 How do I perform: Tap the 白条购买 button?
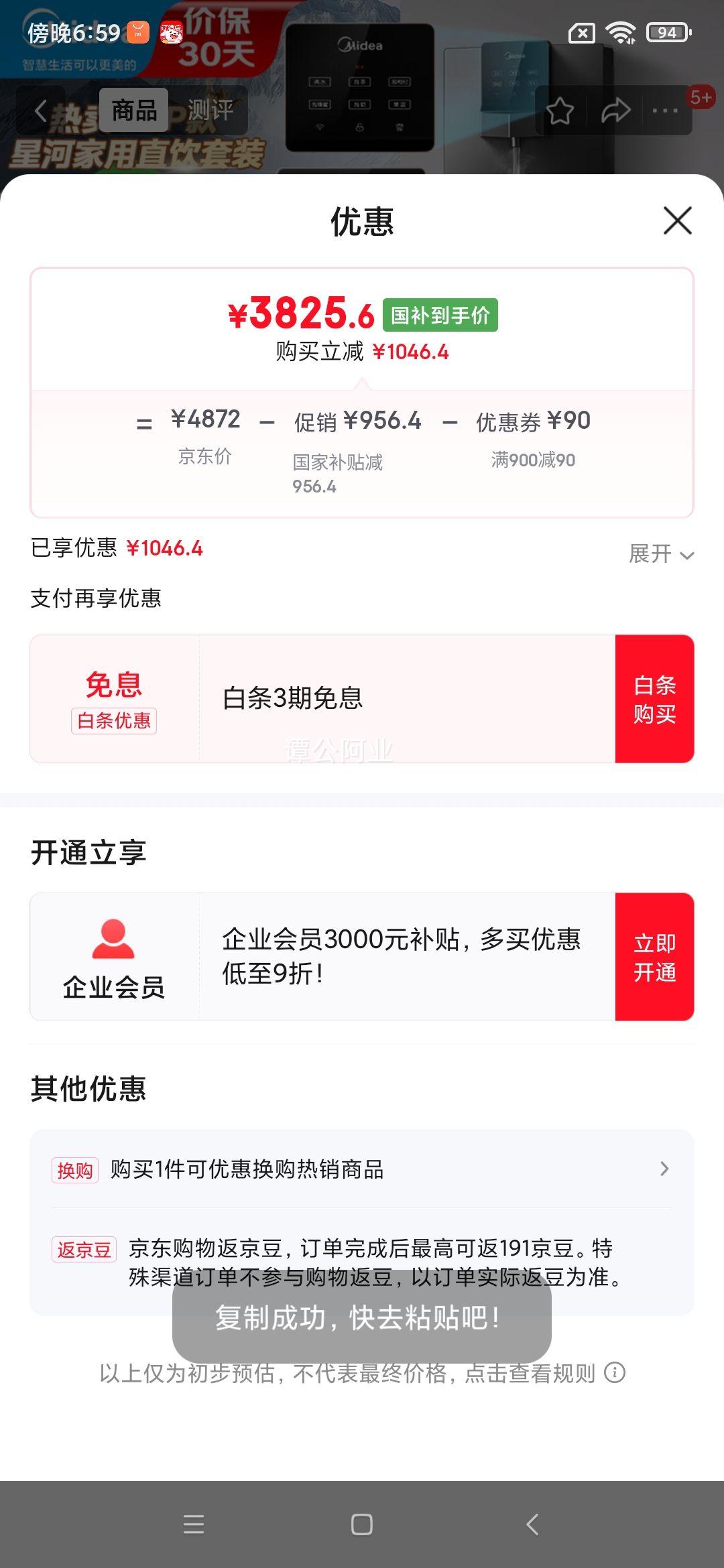click(x=654, y=699)
